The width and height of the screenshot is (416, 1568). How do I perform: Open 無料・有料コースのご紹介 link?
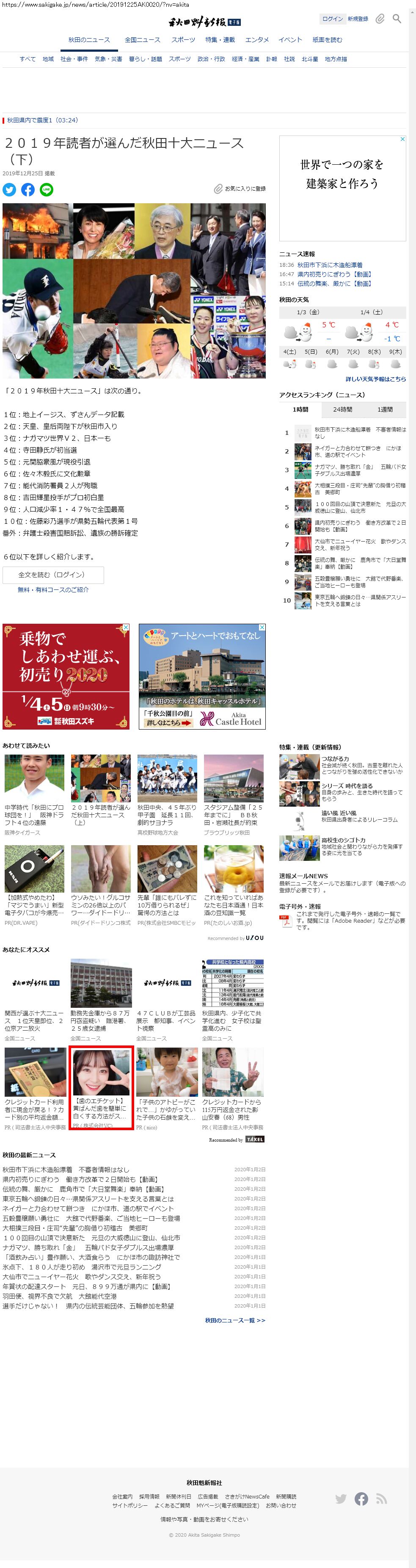(53, 589)
